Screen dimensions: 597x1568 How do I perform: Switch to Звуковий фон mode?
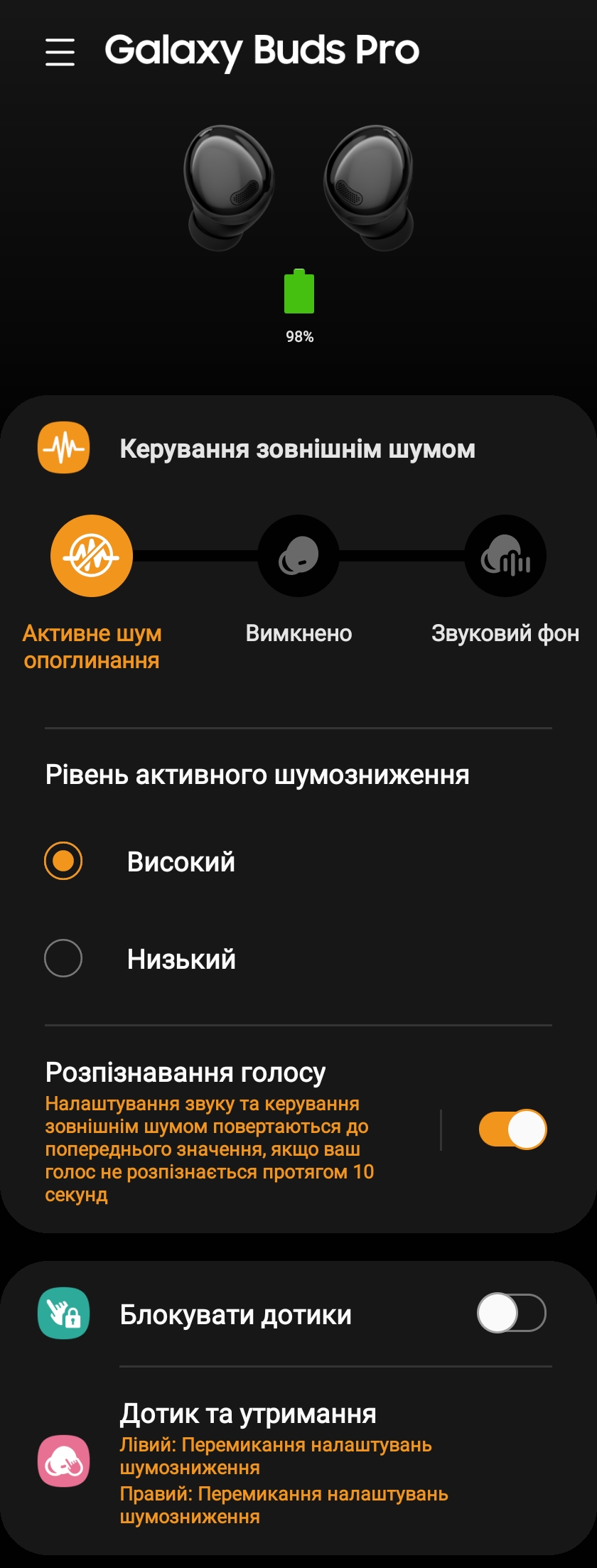pyautogui.click(x=505, y=556)
